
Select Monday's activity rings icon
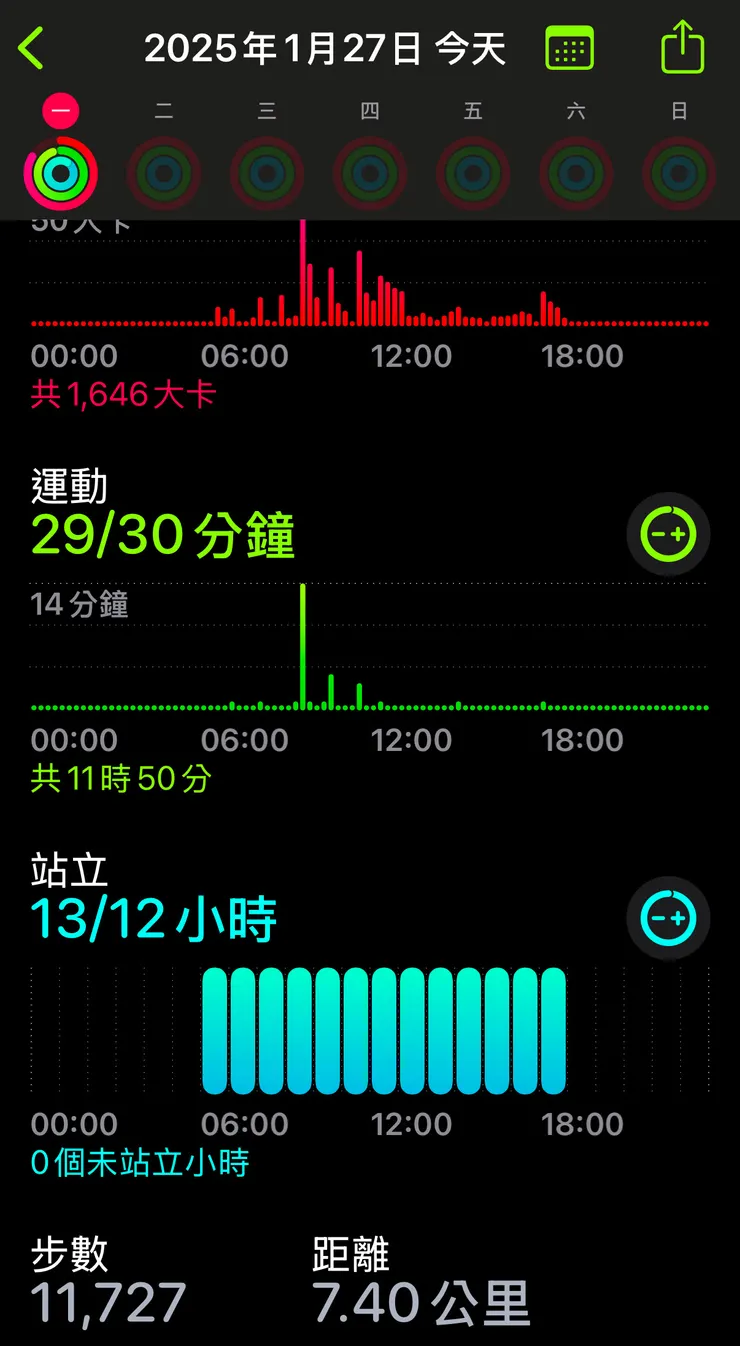60,172
